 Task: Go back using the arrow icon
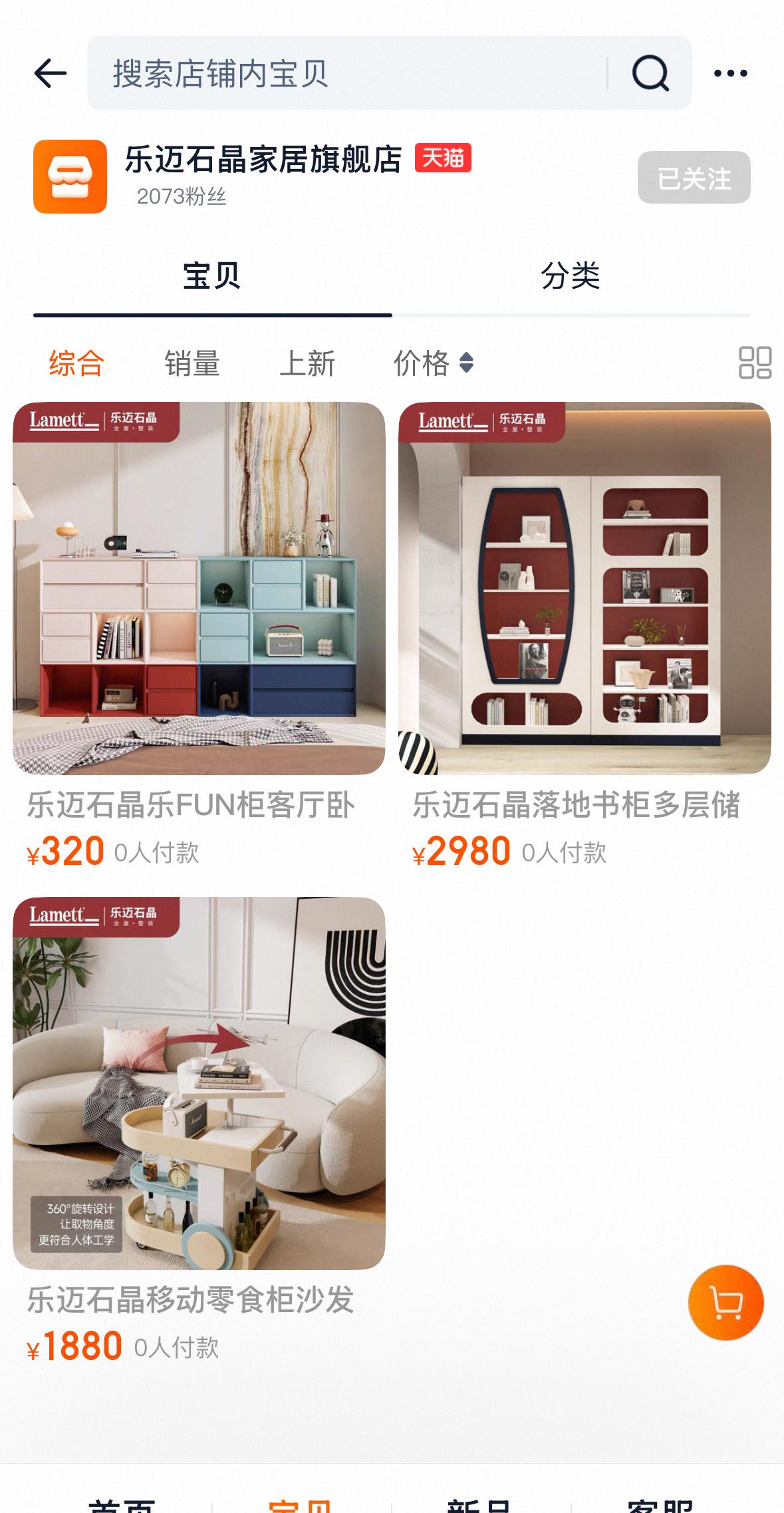[51, 73]
